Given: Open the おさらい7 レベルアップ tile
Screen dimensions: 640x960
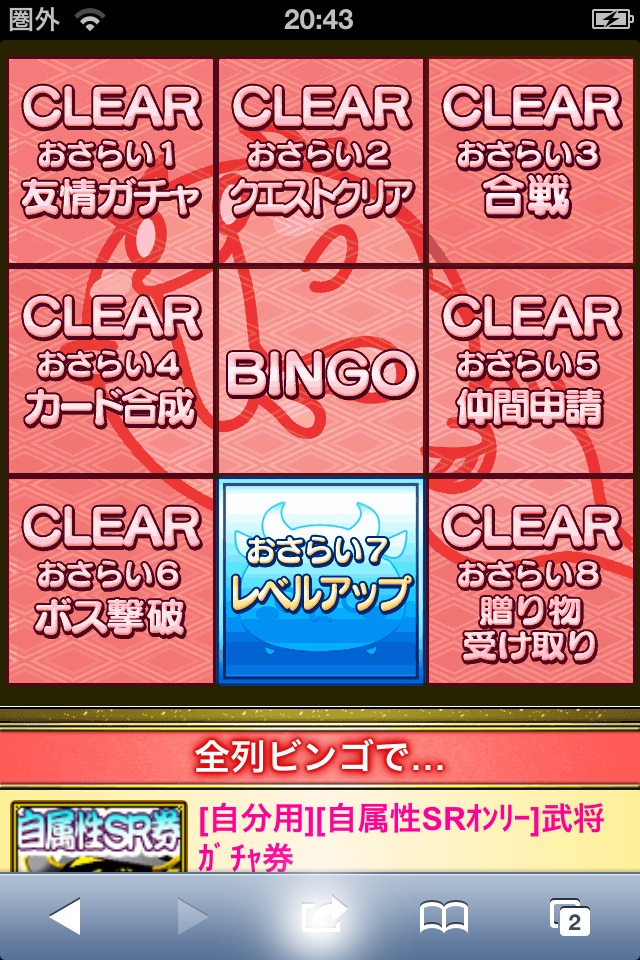Looking at the screenshot, I should click(321, 581).
